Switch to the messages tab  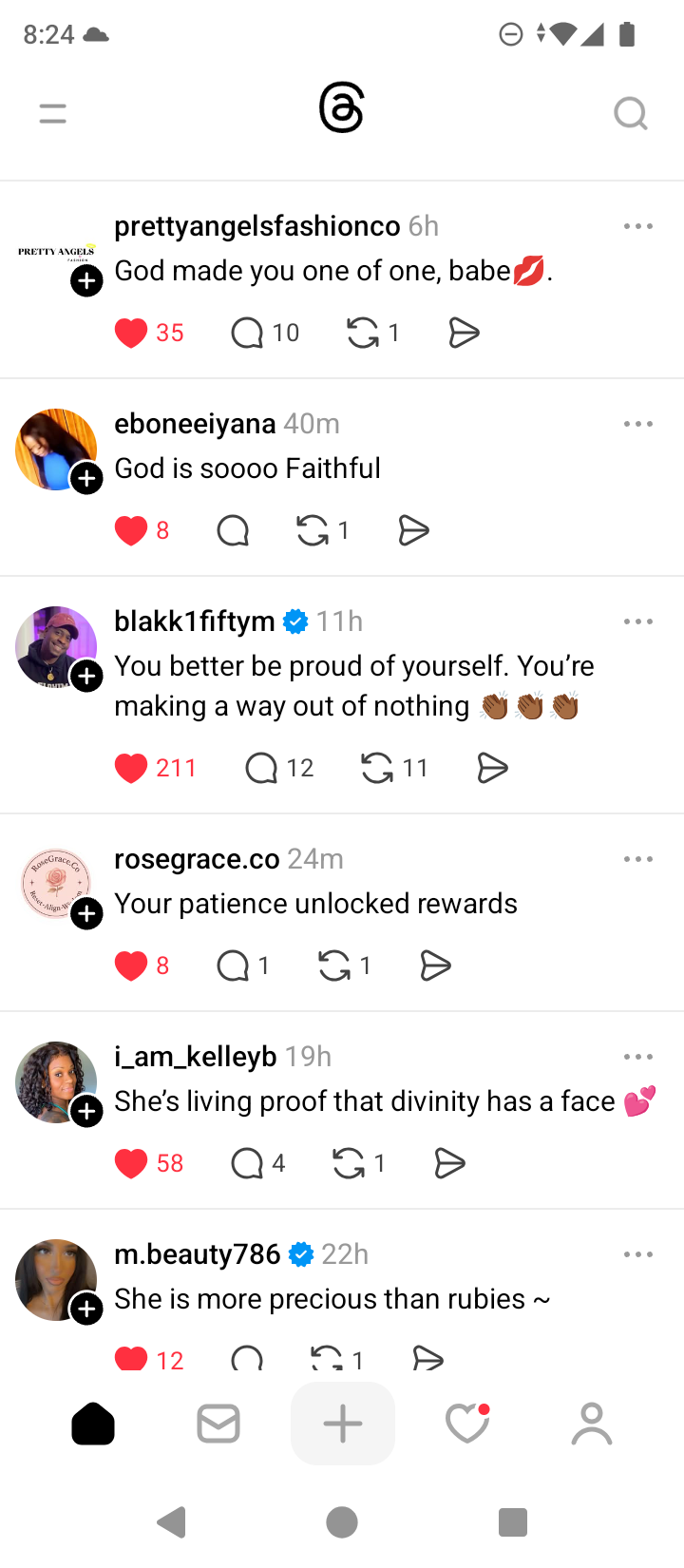(218, 1424)
